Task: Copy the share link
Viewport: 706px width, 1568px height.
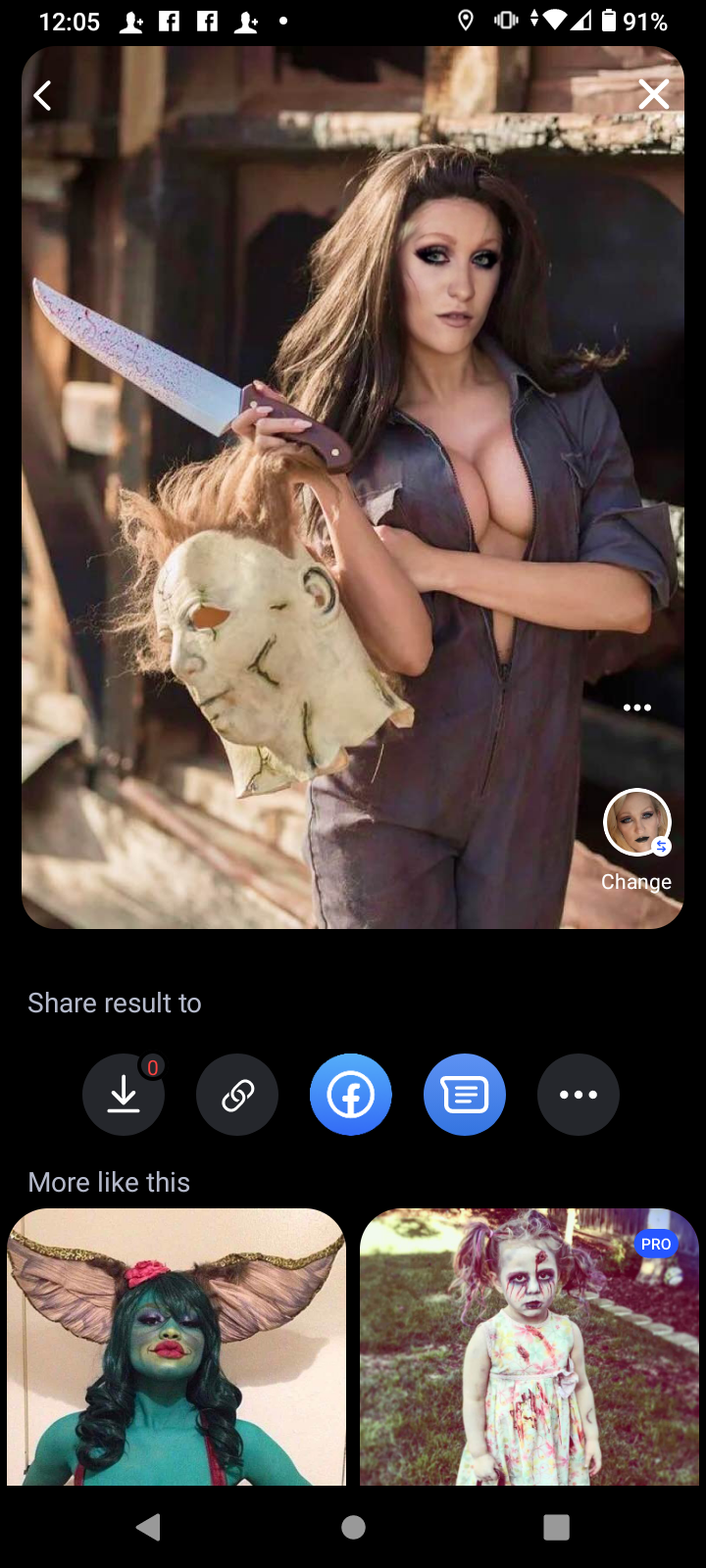Action: point(237,1095)
